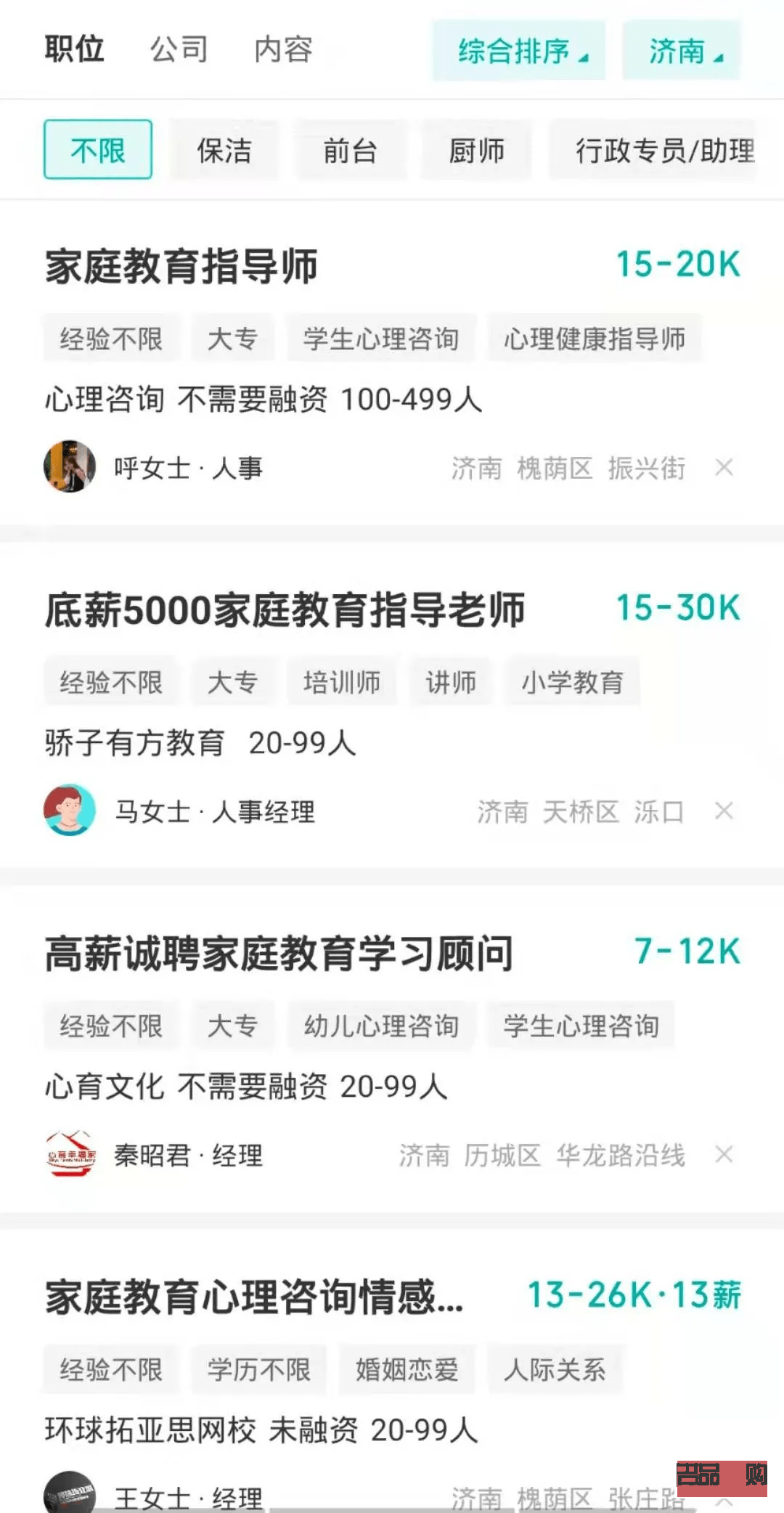
Task: Switch to the 公司 tab
Action: pyautogui.click(x=179, y=49)
